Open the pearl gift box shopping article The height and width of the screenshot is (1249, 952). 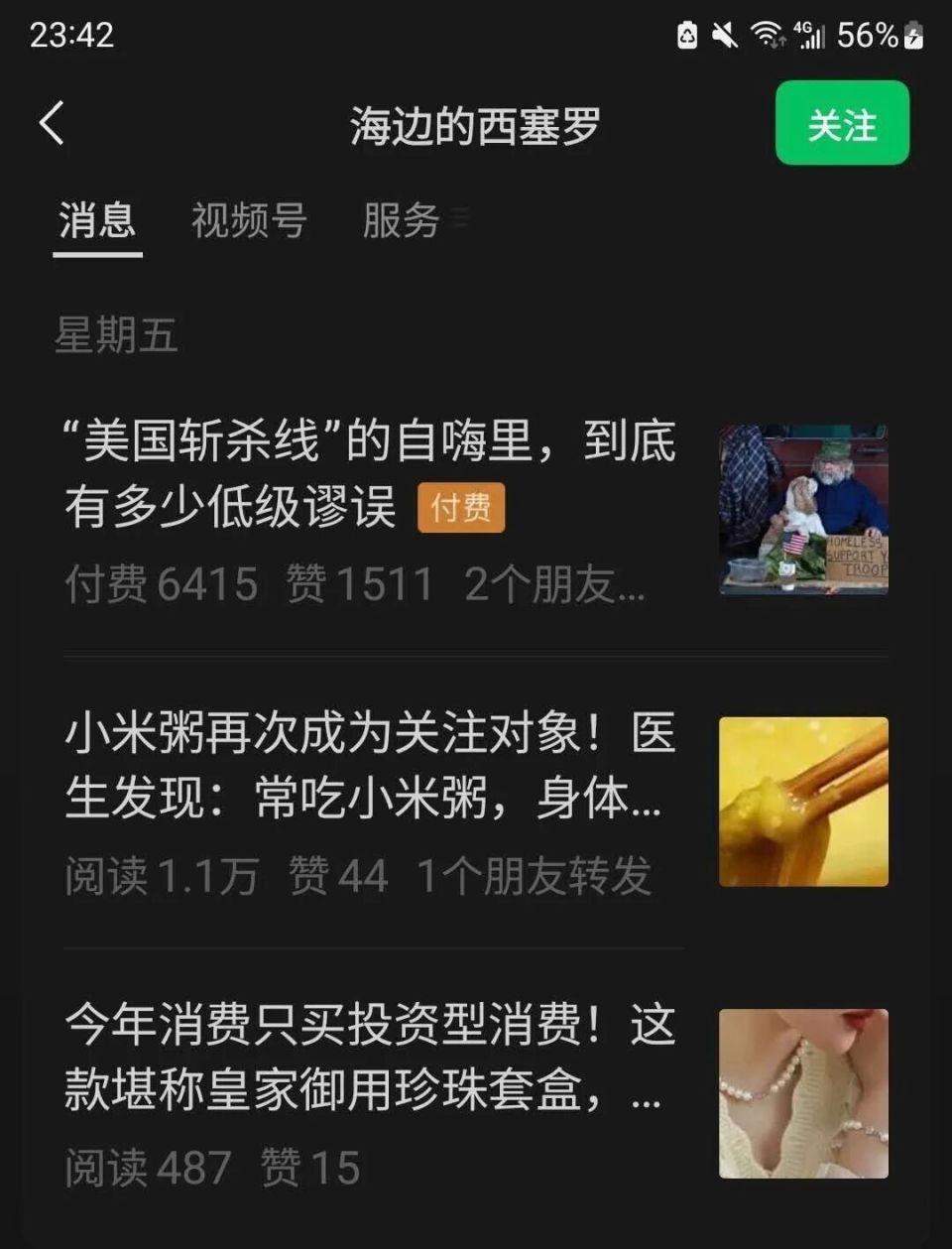point(367,1062)
